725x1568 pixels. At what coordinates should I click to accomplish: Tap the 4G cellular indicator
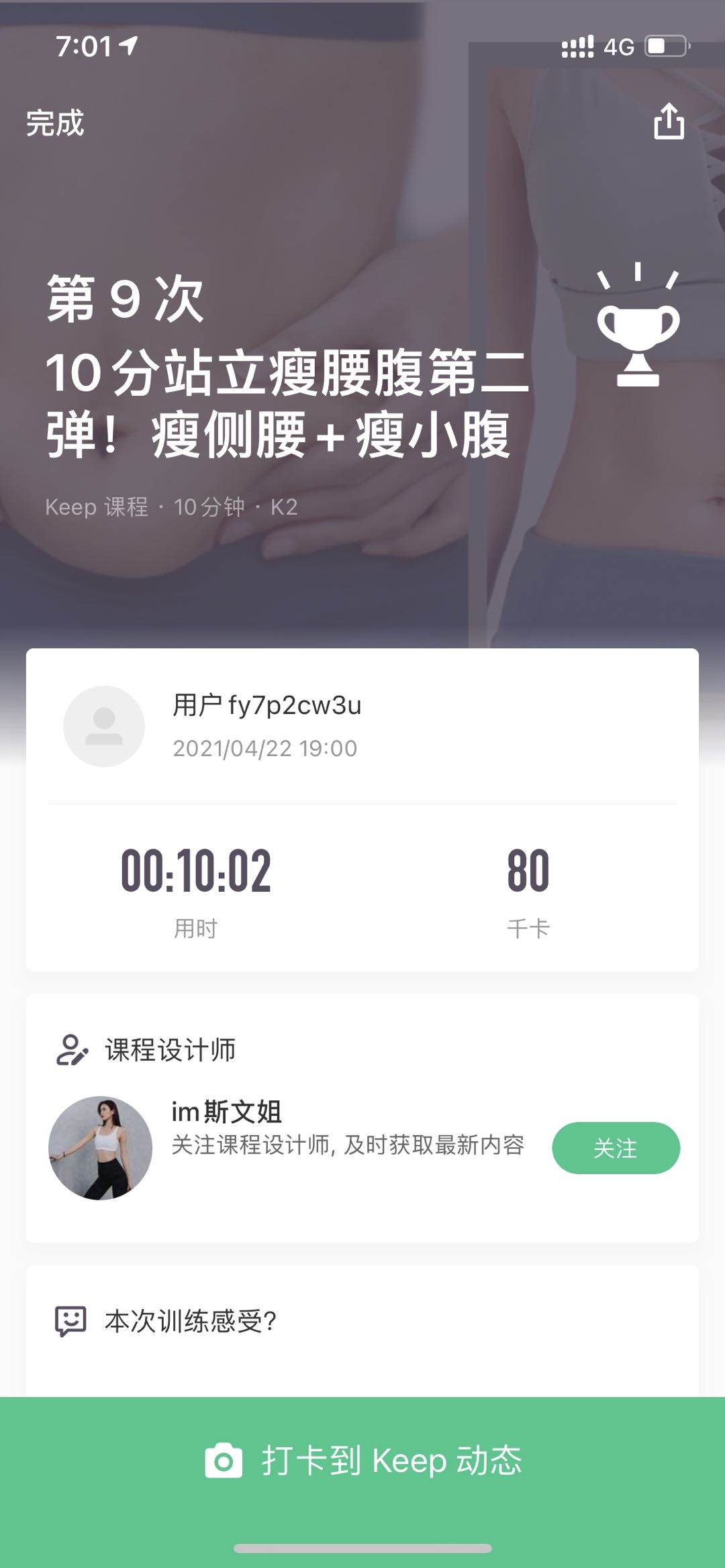(x=621, y=46)
